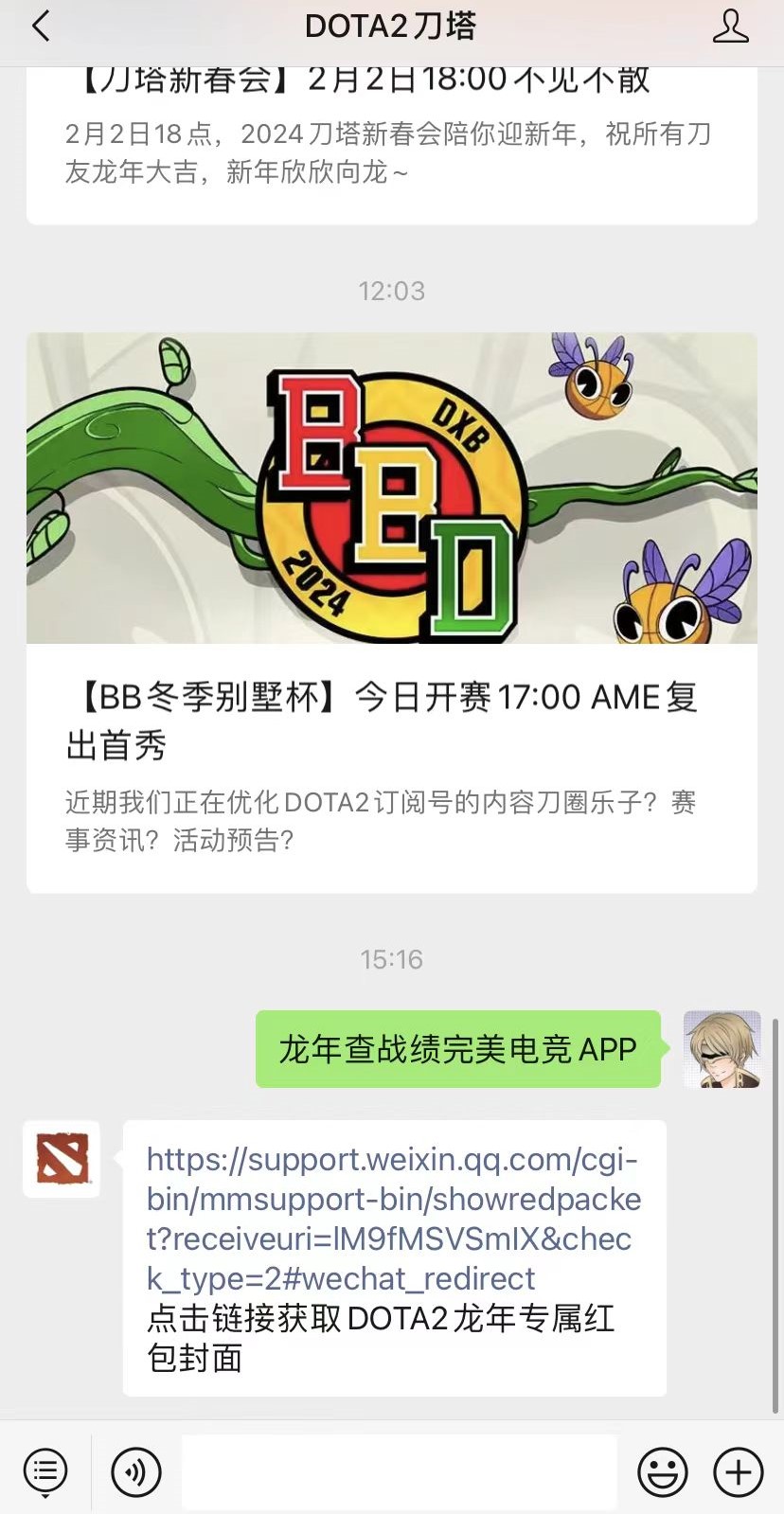Go back from the DOTA2刀塔 chat
This screenshot has width=784, height=1514.
coord(41,27)
